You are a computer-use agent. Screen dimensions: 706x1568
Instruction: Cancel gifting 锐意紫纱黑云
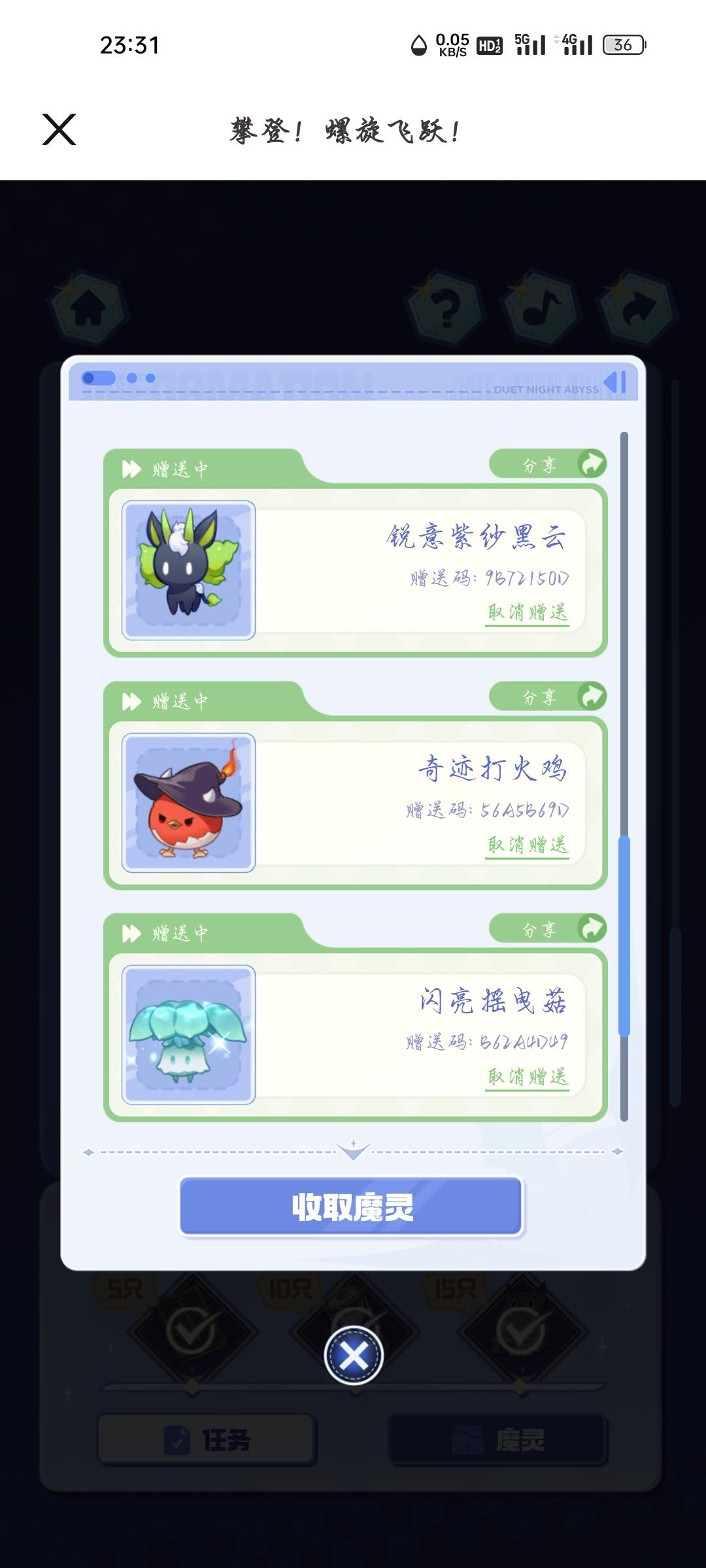point(528,613)
